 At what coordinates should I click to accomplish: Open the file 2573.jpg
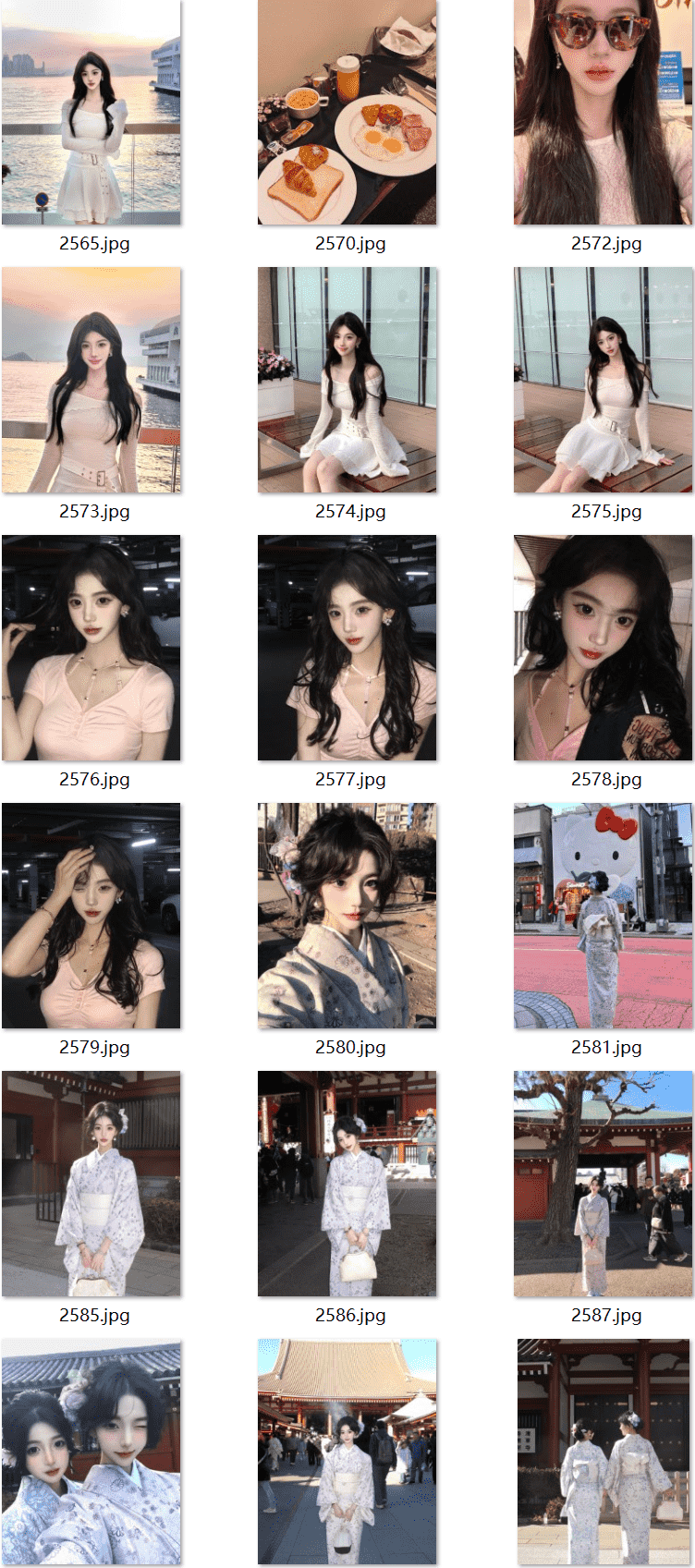pyautogui.click(x=91, y=380)
